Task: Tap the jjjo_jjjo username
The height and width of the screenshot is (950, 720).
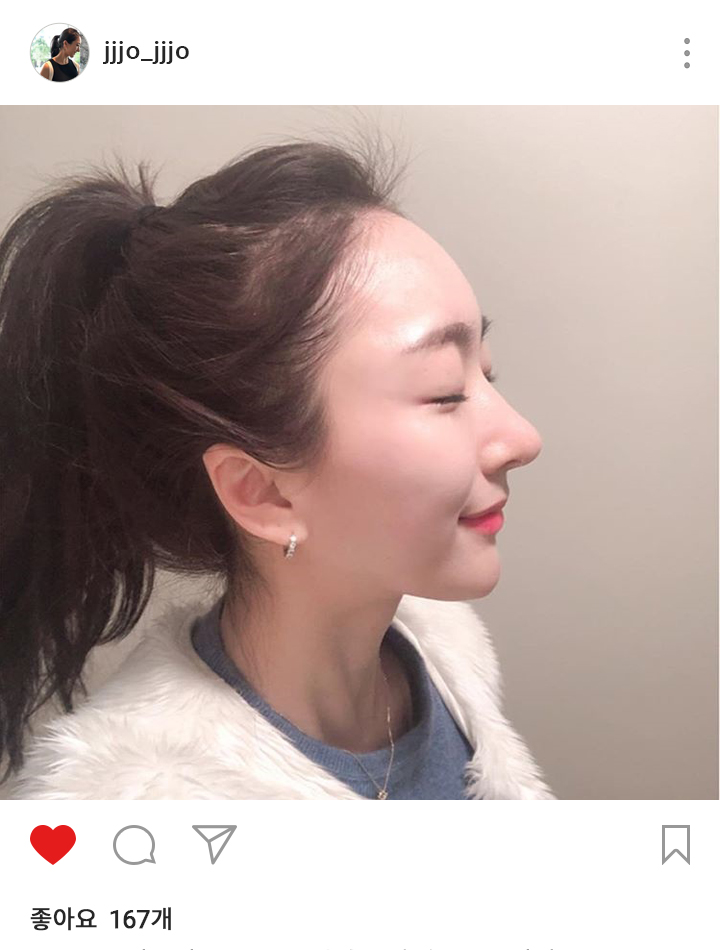Action: coord(146,52)
